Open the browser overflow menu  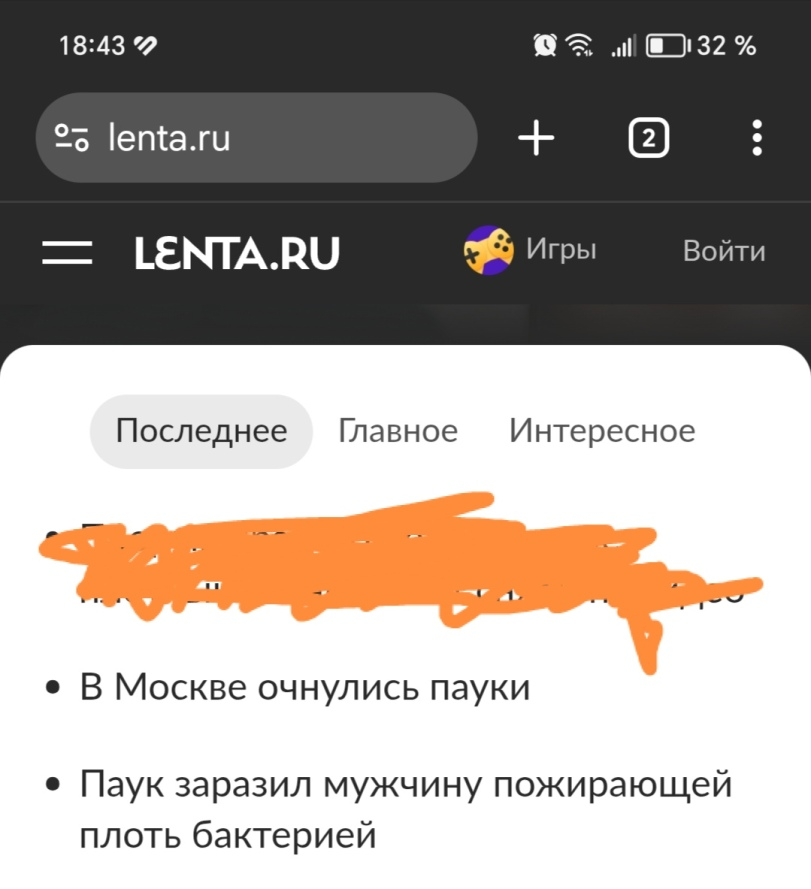(x=757, y=138)
